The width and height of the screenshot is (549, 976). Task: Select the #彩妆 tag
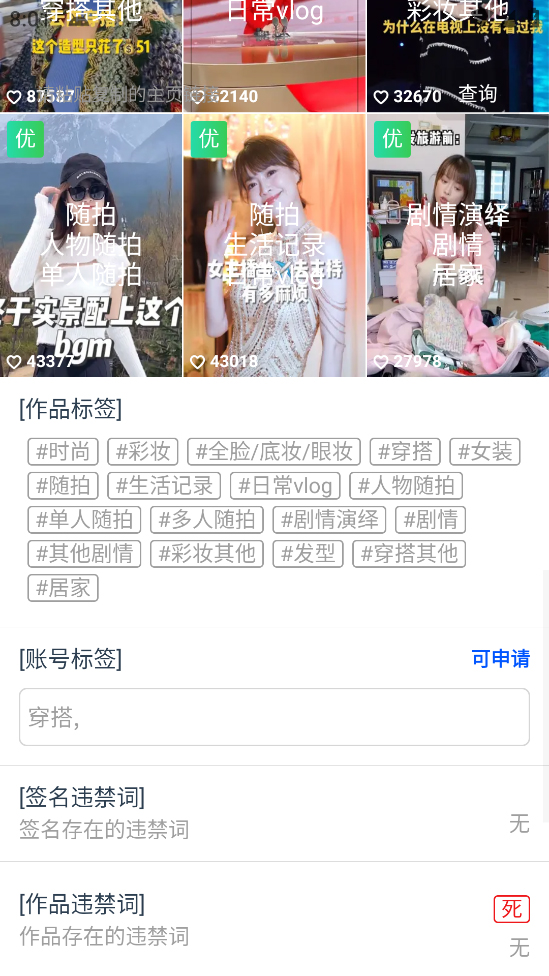(x=143, y=452)
